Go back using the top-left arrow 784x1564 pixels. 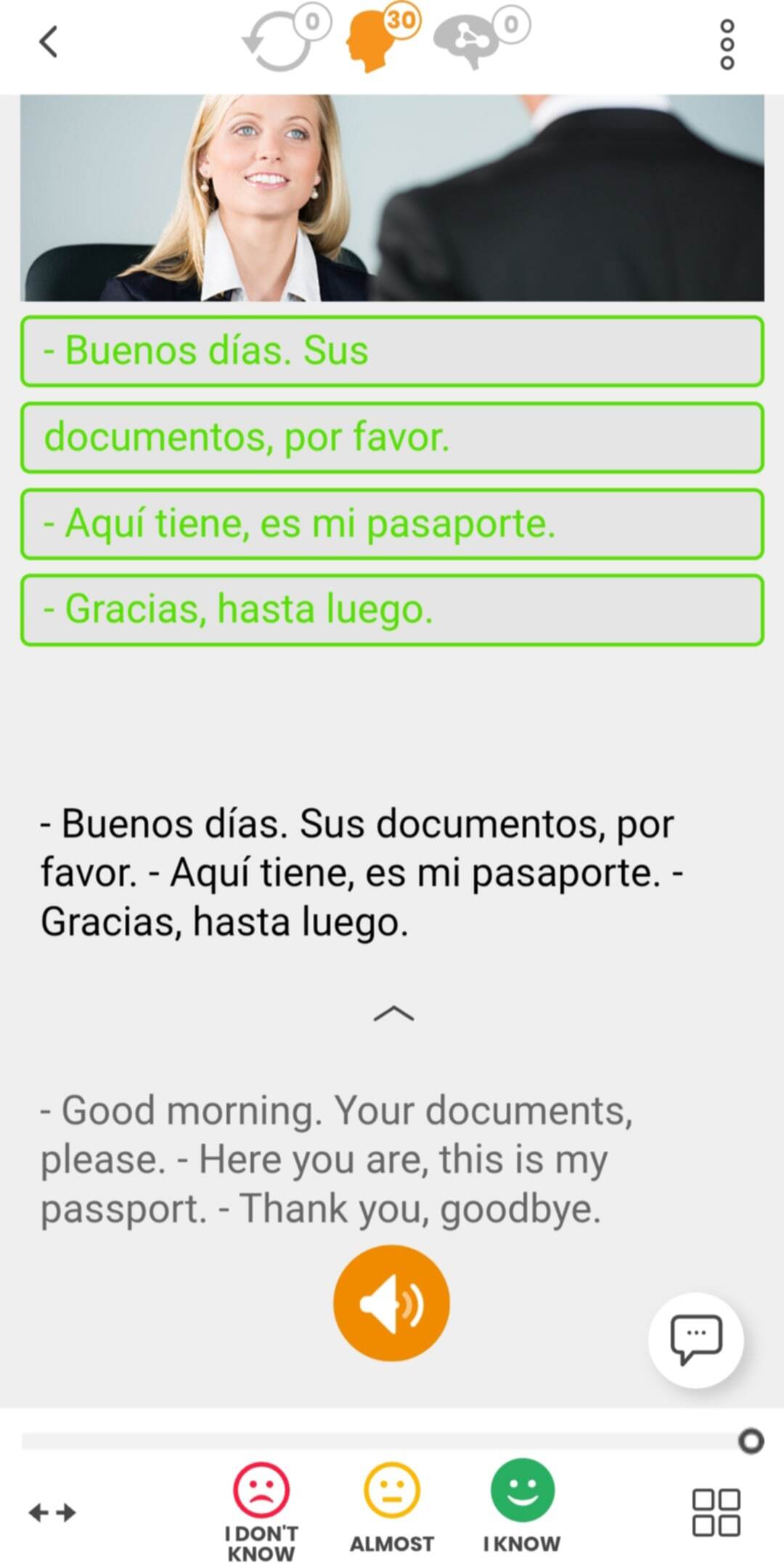(49, 42)
